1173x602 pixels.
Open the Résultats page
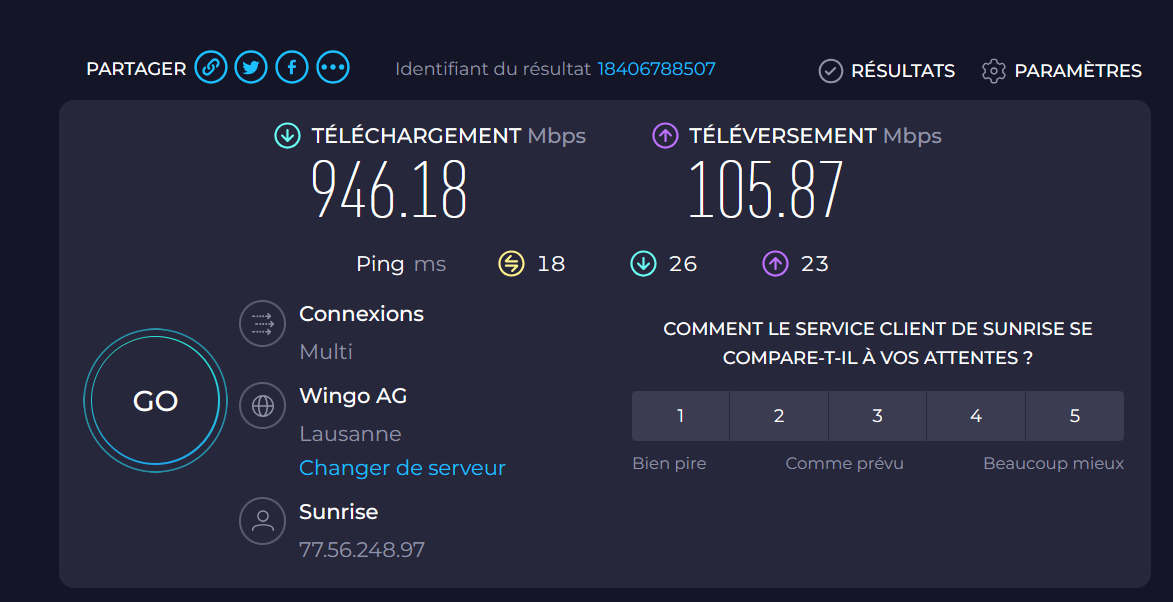pos(887,71)
